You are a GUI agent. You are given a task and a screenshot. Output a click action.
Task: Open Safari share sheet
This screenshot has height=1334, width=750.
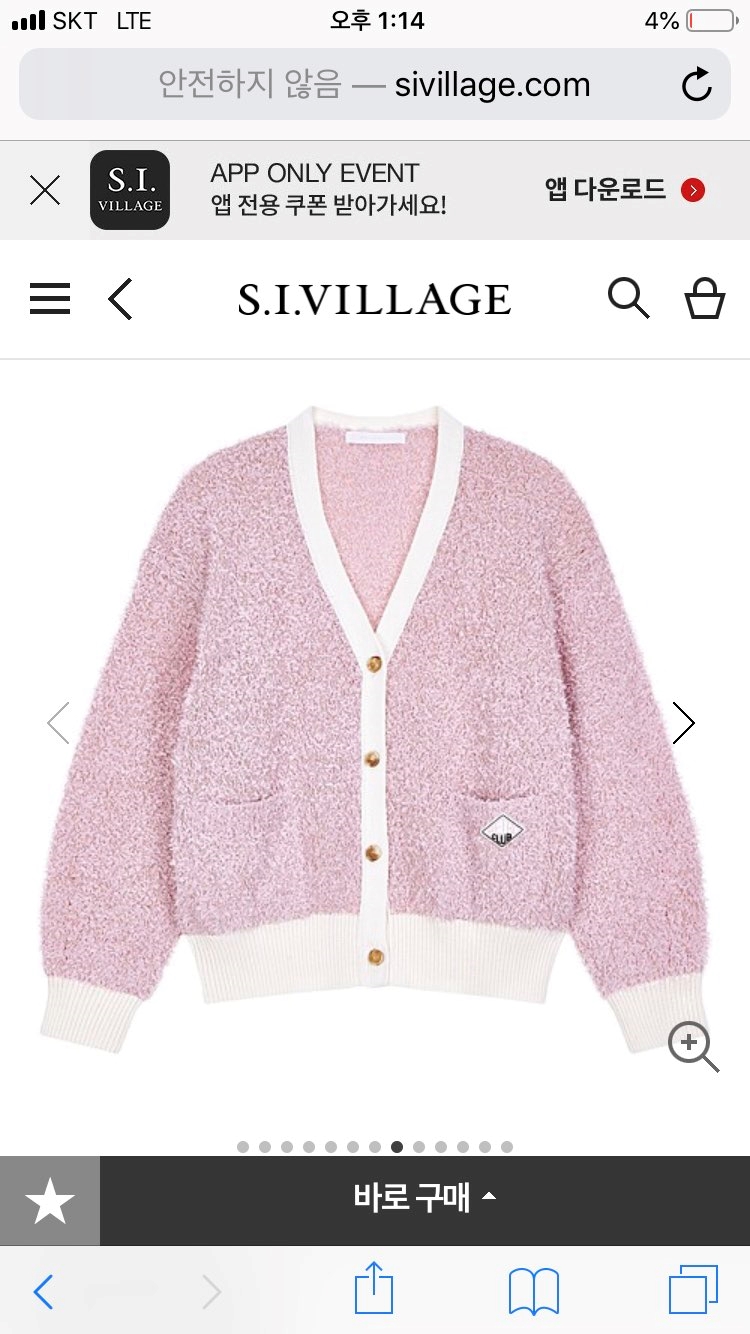[x=375, y=1290]
